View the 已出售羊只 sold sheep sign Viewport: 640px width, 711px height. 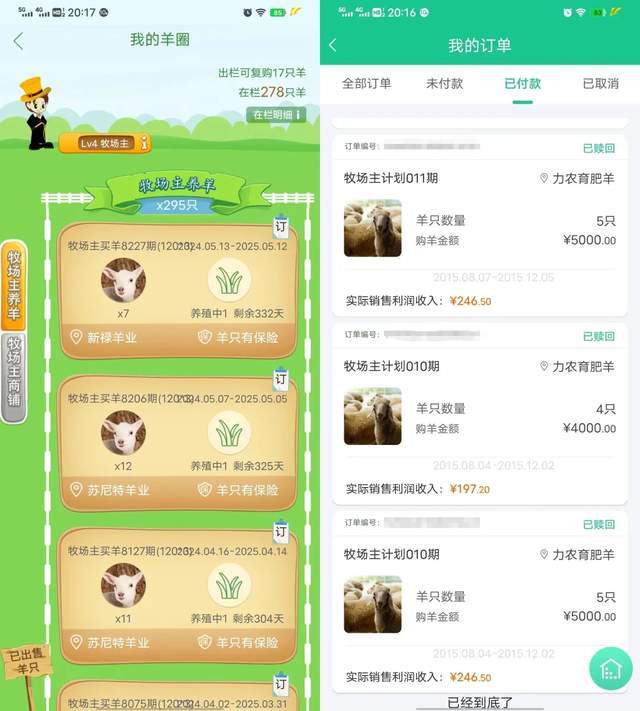point(25,661)
